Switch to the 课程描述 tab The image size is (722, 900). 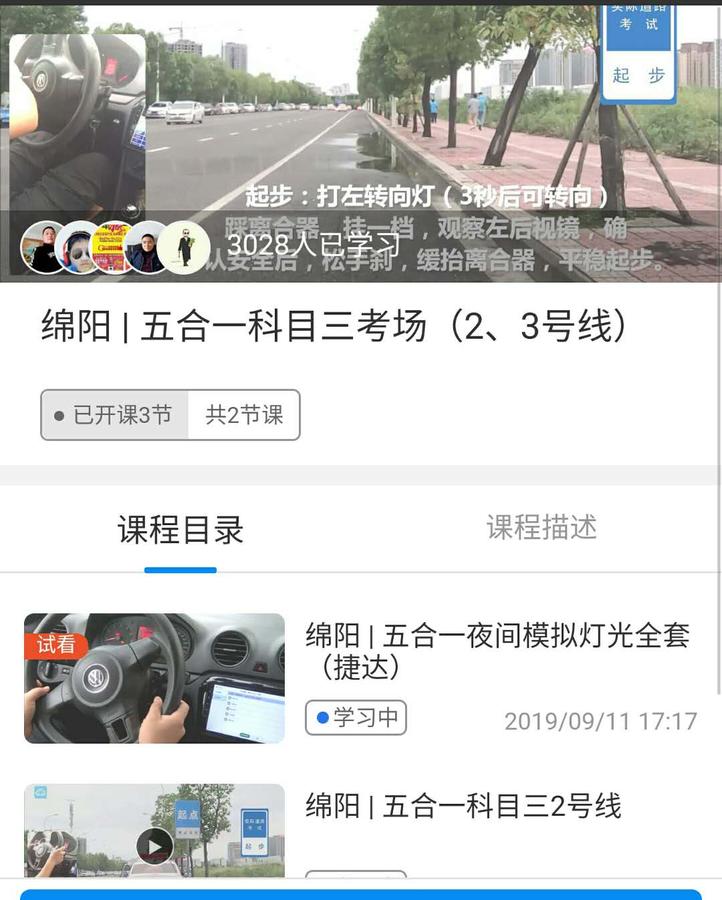click(x=540, y=527)
